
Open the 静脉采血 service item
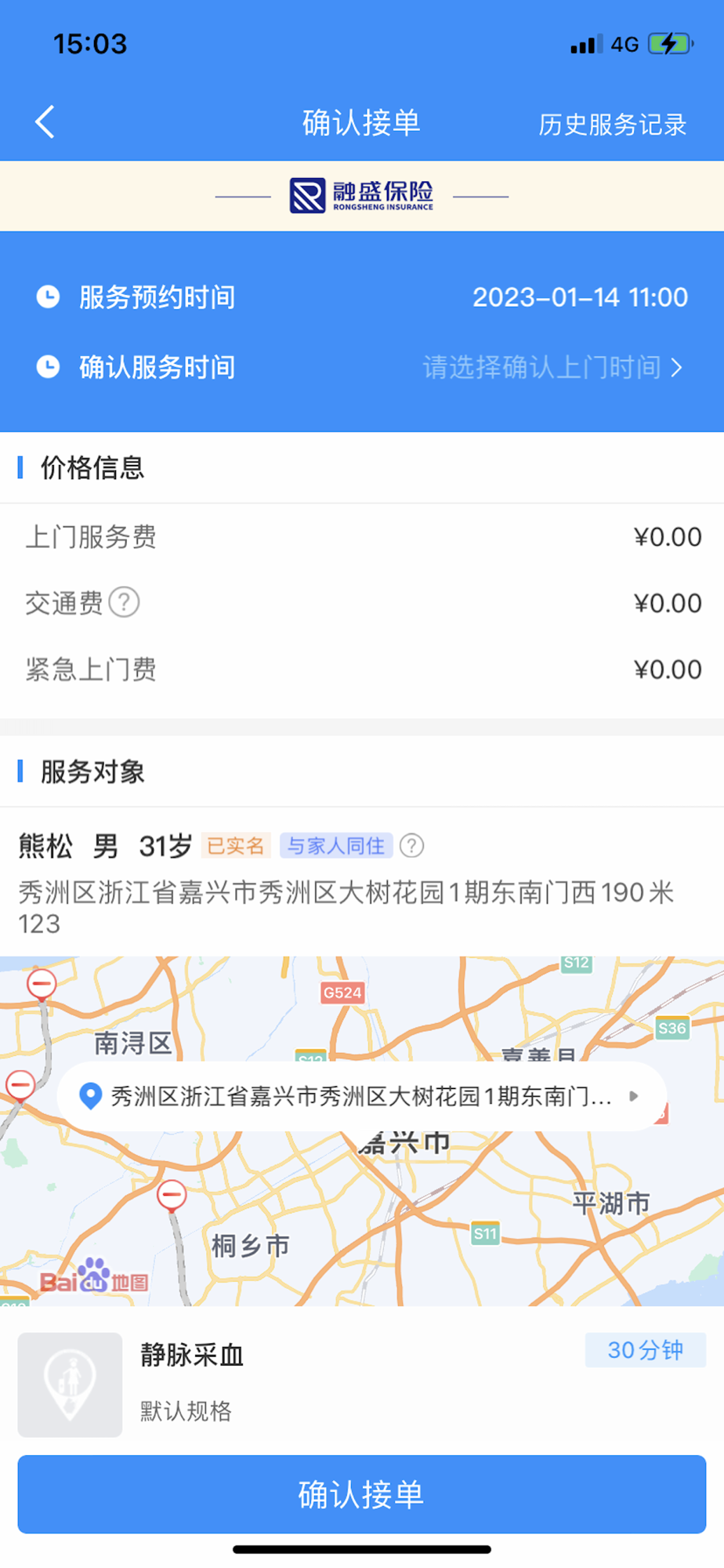(x=193, y=1354)
